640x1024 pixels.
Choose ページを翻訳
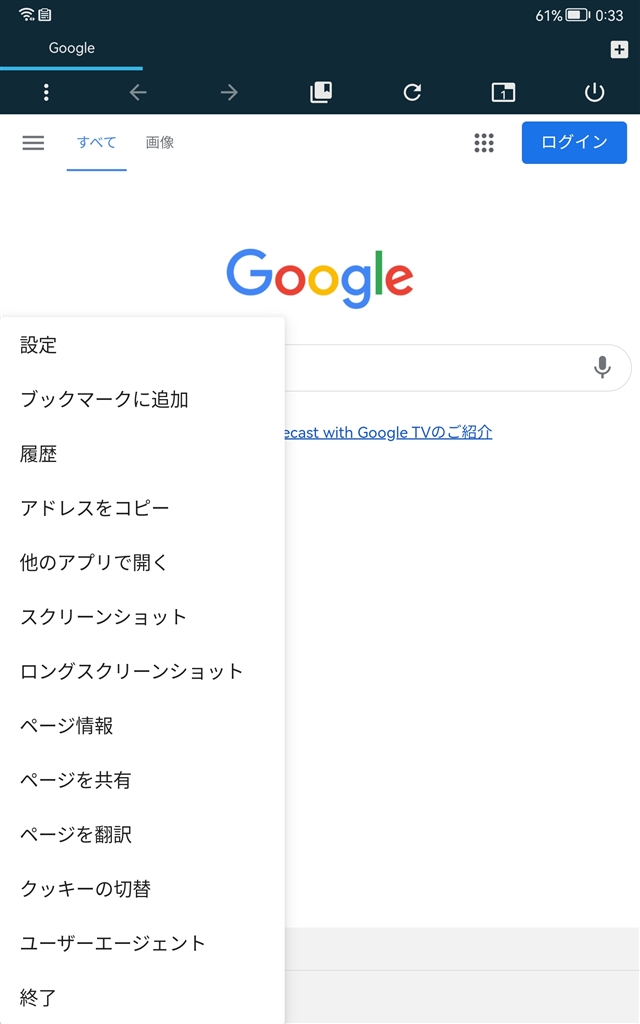click(x=76, y=834)
